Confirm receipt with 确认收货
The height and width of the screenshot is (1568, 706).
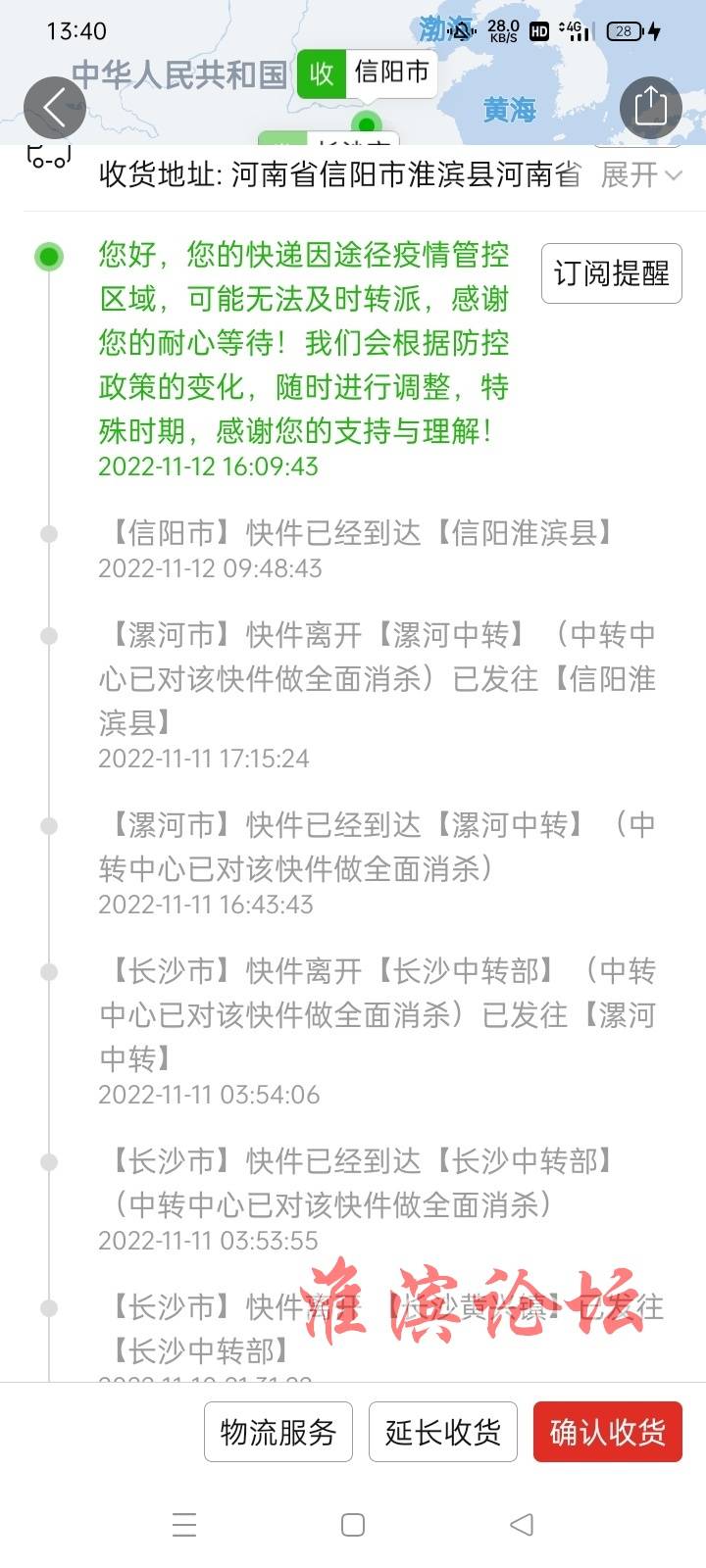[608, 1433]
